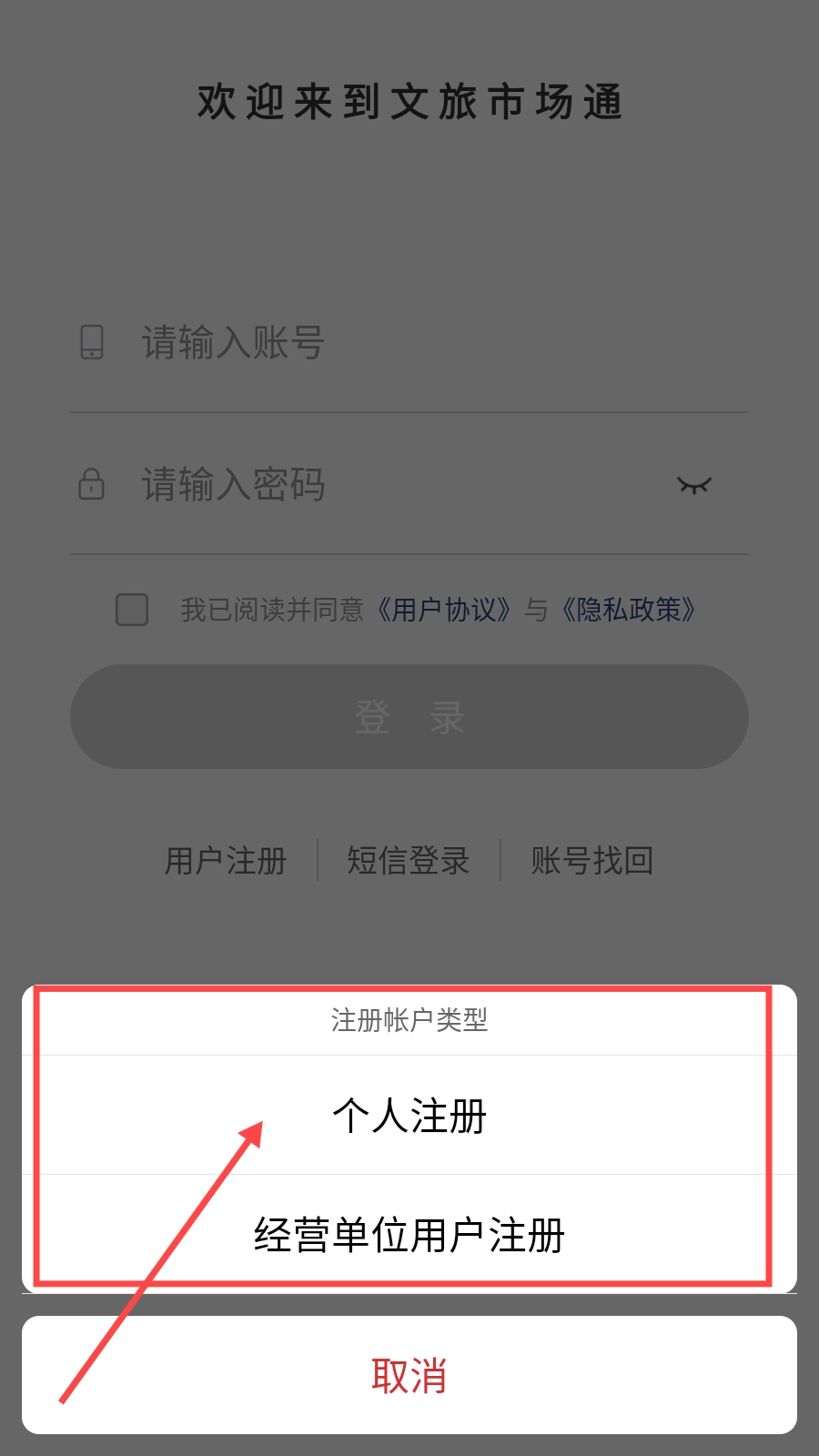Enable the 我已阅读并同意 consent box
This screenshot has width=819, height=1456.
click(x=131, y=611)
